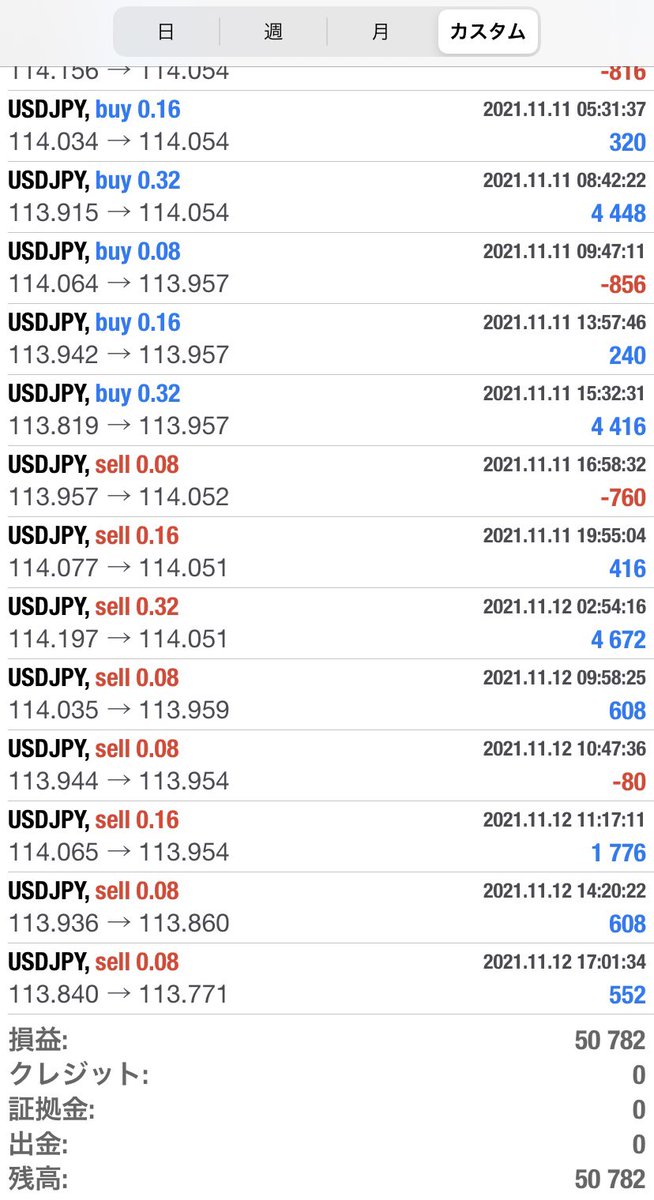Expand the USDJPY buy trade at 13:57:46
The height and width of the screenshot is (1200, 654).
pos(327,339)
